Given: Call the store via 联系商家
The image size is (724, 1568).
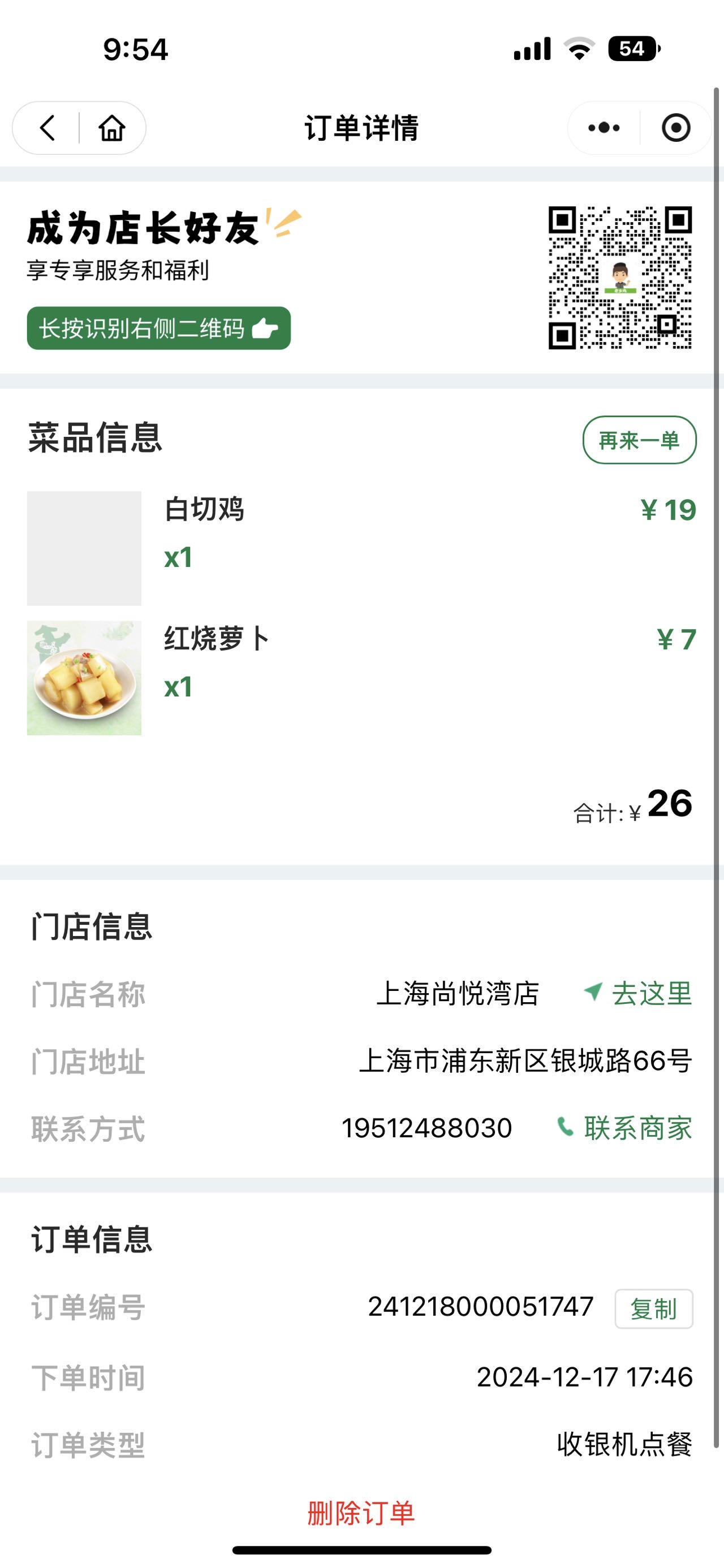Looking at the screenshot, I should point(625,1128).
